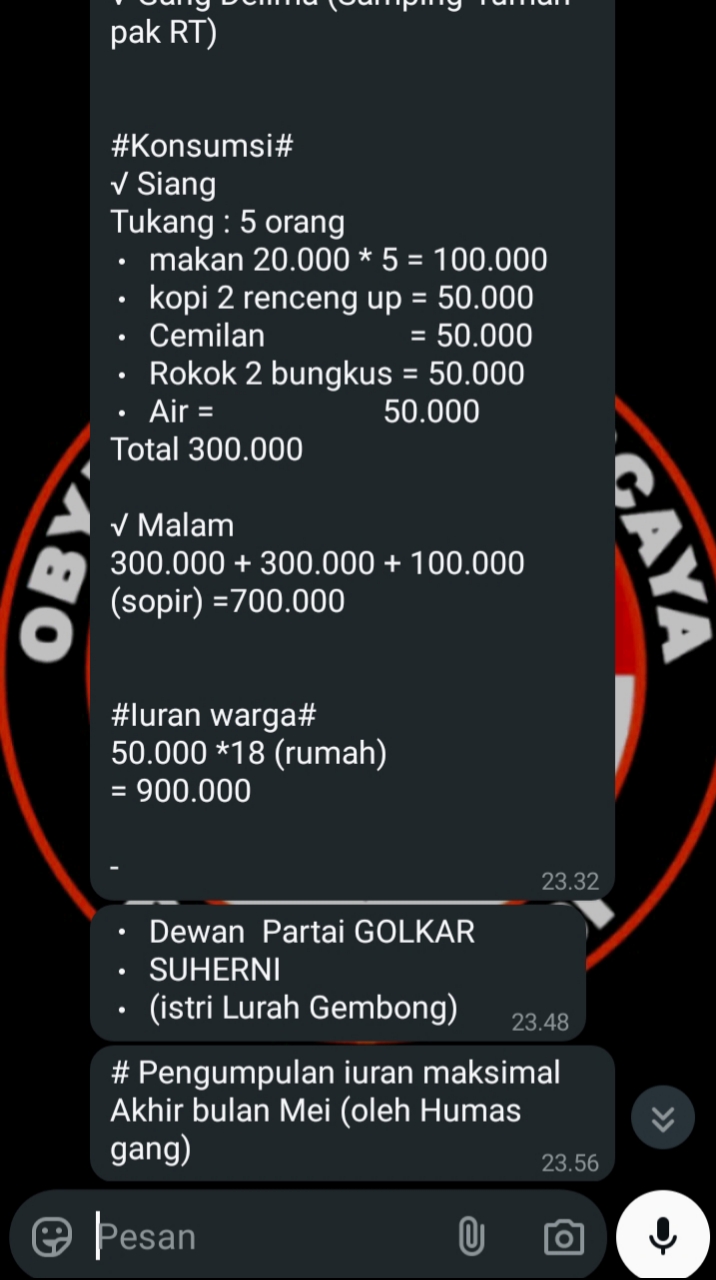Viewport: 716px width, 1280px height.
Task: Open the emoji sticker picker
Action: [52, 1237]
